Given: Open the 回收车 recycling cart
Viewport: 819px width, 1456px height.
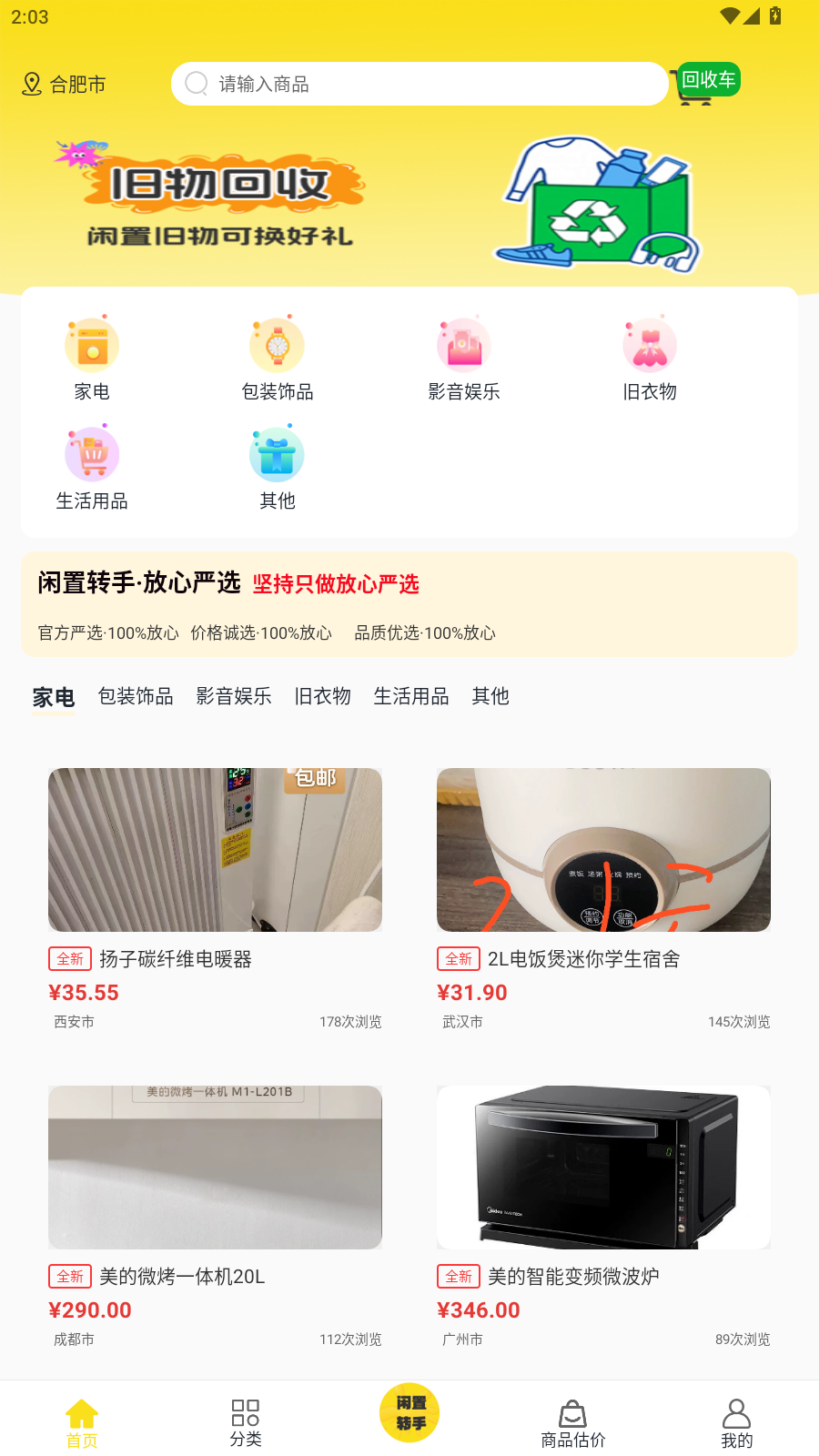Looking at the screenshot, I should click(707, 84).
